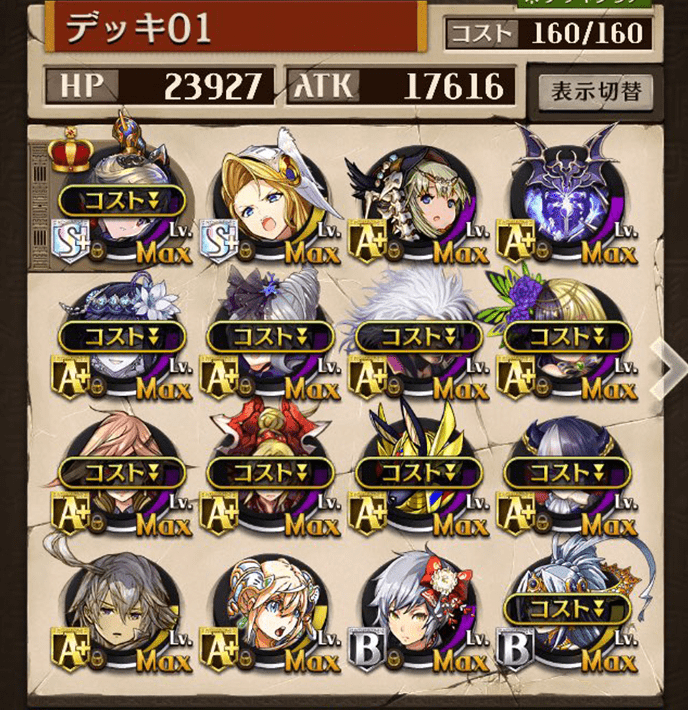The image size is (688, 710).
Task: Tap the 表示切替 display switch button
Action: point(595,92)
